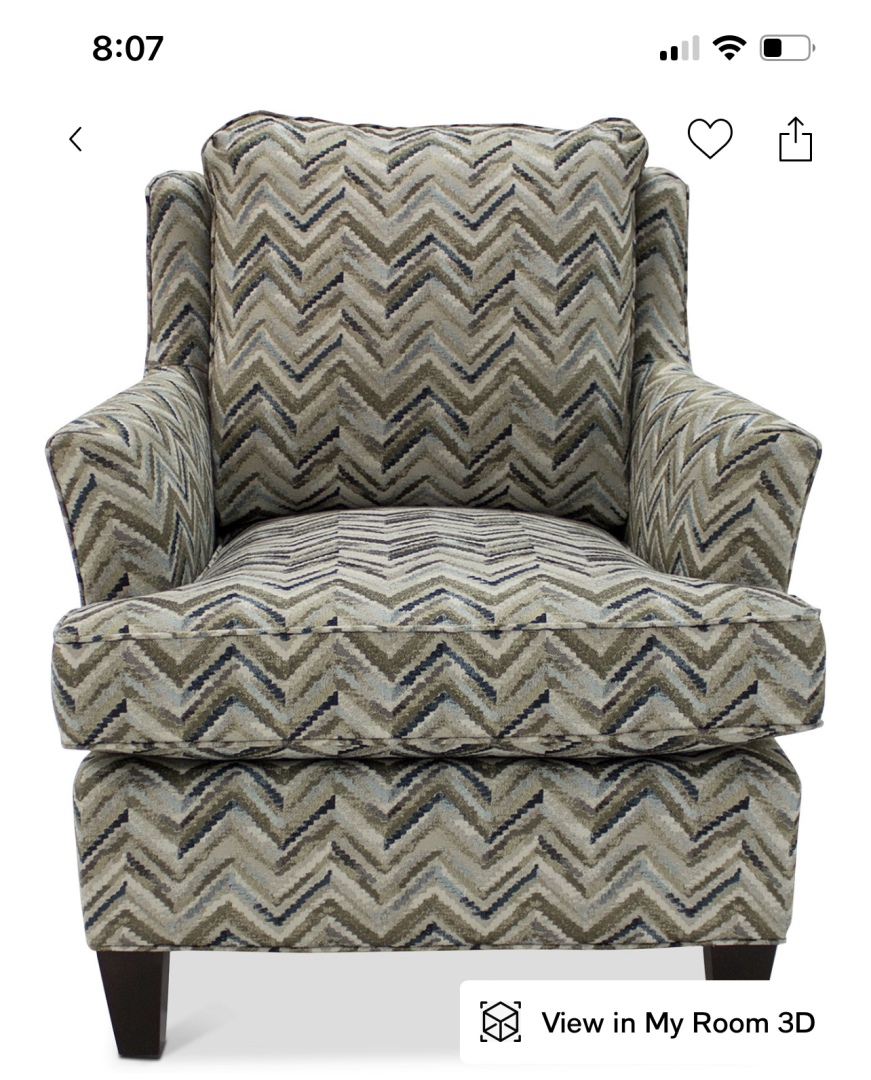The image size is (871, 1080).
Task: Go back using the arrow
Action: point(76,139)
